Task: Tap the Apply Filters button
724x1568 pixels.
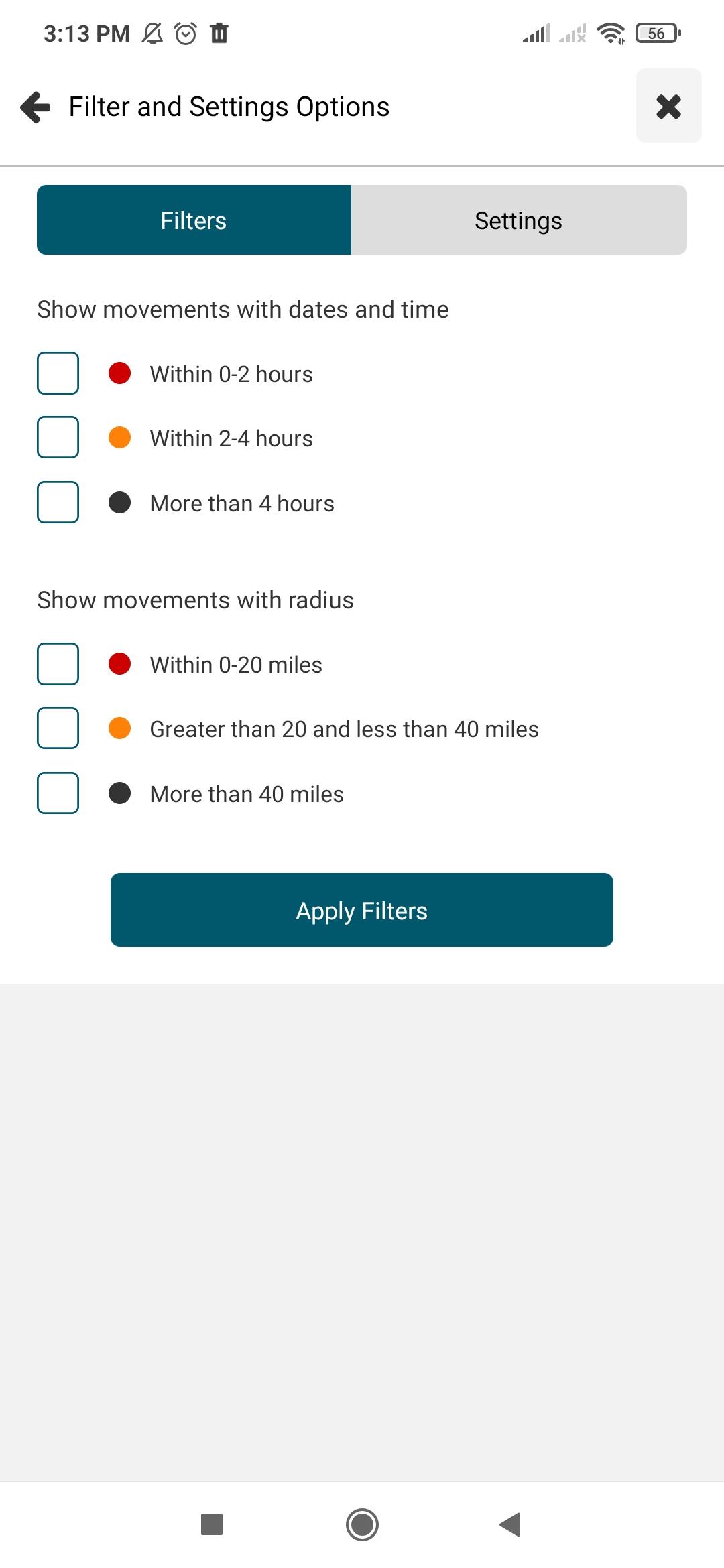Action: coord(362,910)
